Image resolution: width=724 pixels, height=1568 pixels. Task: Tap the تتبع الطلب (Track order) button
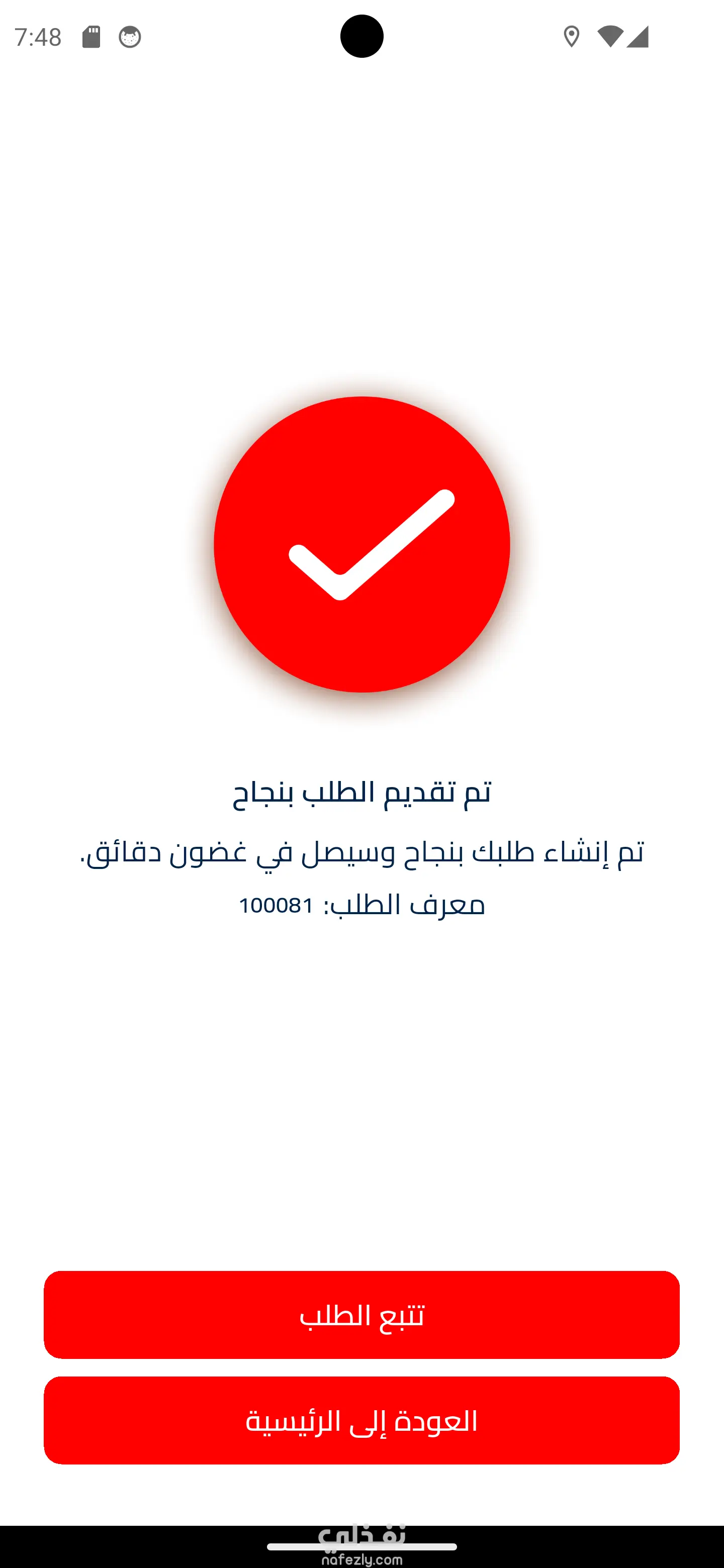361,1315
